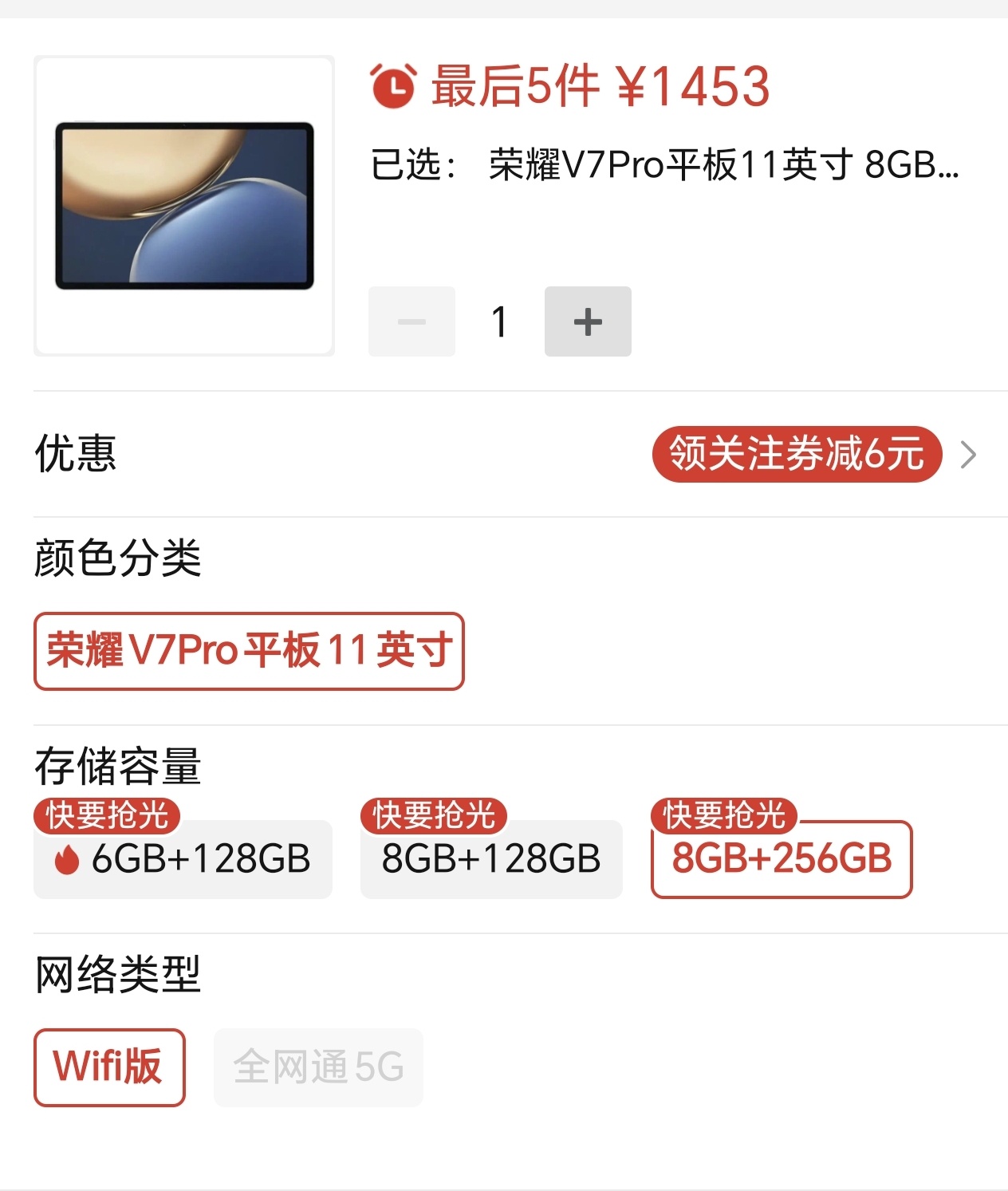Viewport: 1008px width, 1191px height.
Task: Pick the 8GB+256GB storage option
Action: tap(781, 859)
